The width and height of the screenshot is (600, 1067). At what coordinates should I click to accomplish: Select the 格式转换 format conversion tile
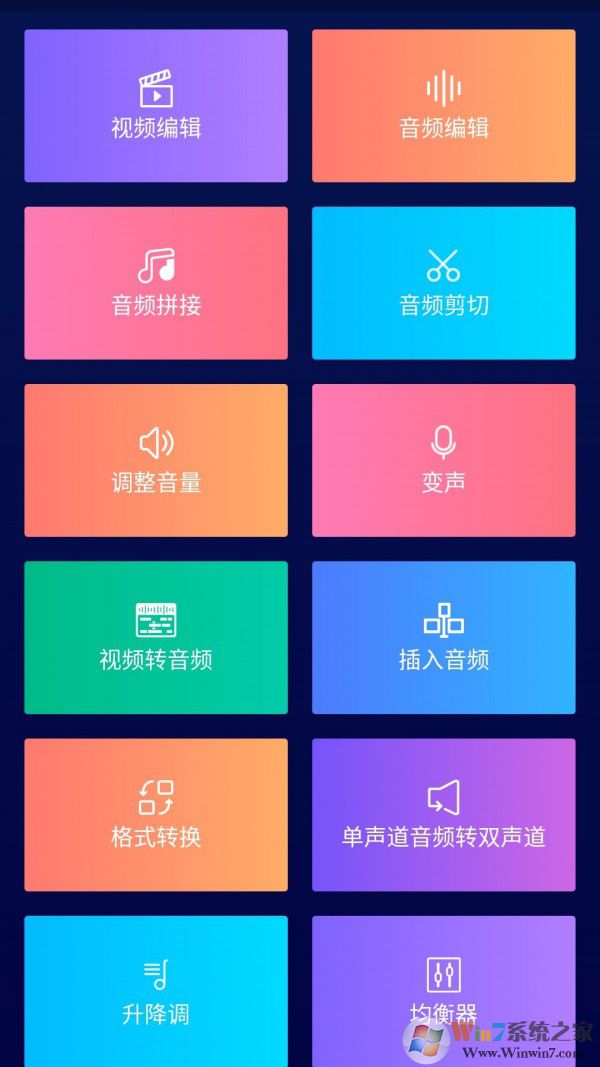(156, 814)
